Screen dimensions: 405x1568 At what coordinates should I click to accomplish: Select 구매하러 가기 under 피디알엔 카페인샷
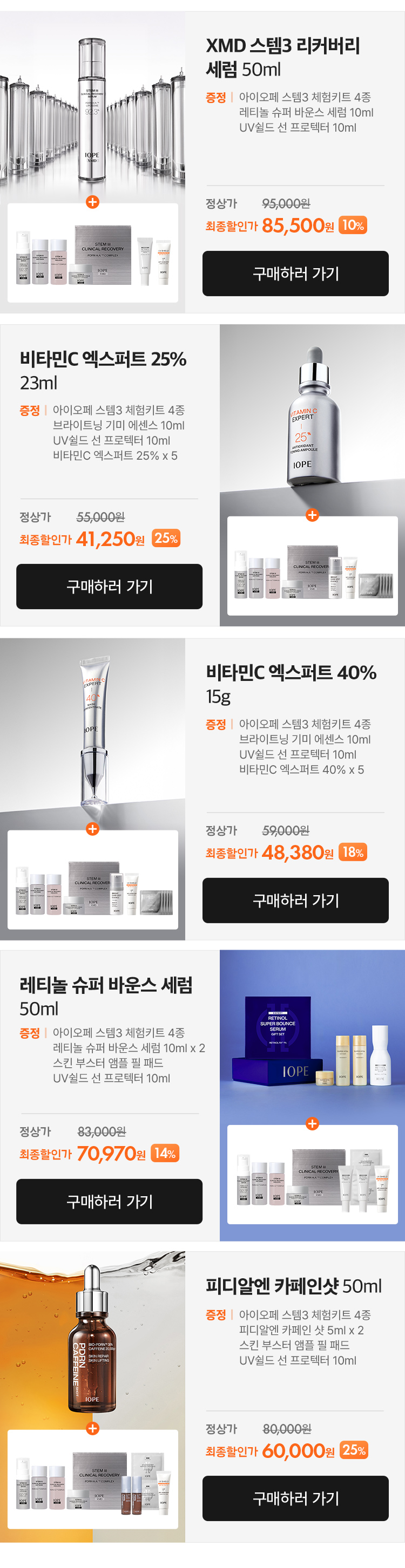(295, 1497)
